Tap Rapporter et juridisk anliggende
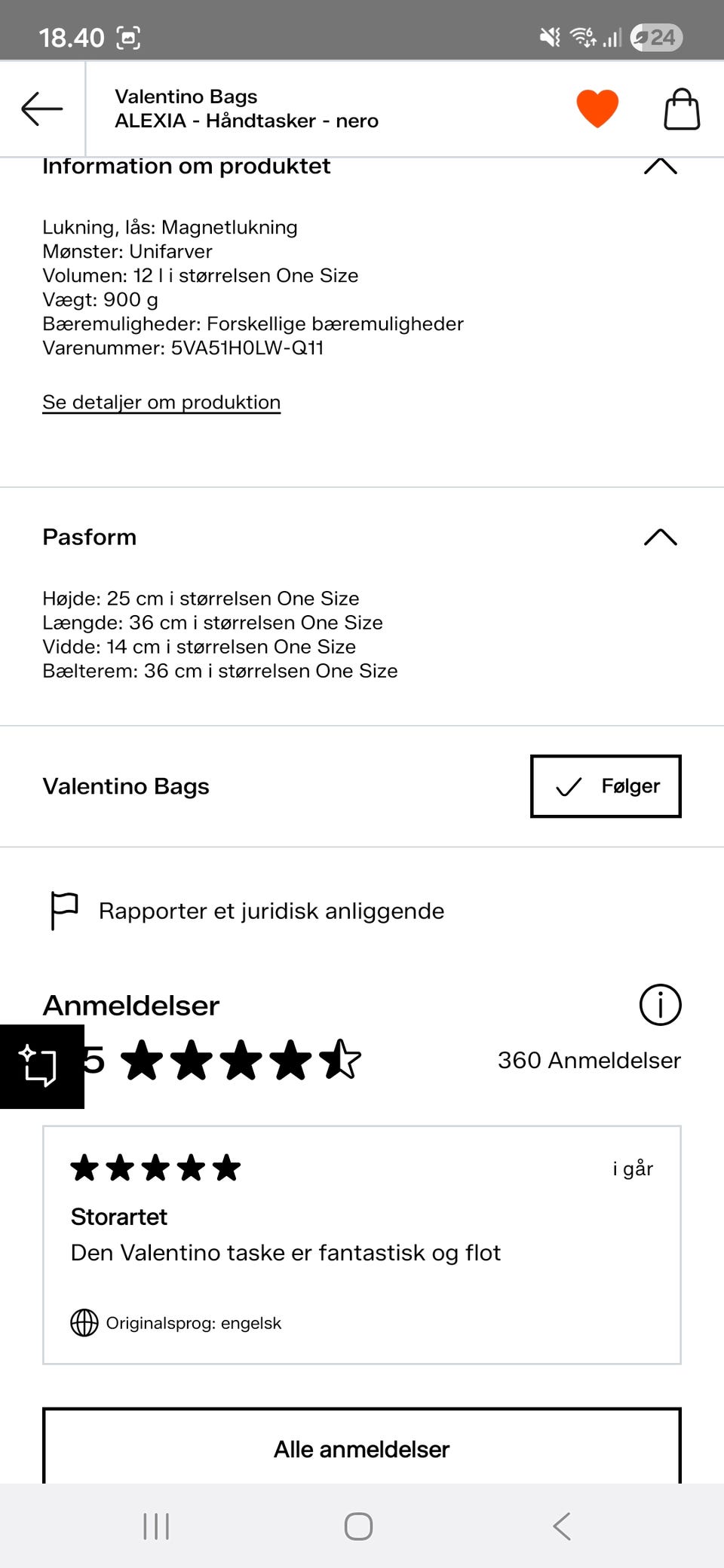The width and height of the screenshot is (724, 1568). pos(271,911)
